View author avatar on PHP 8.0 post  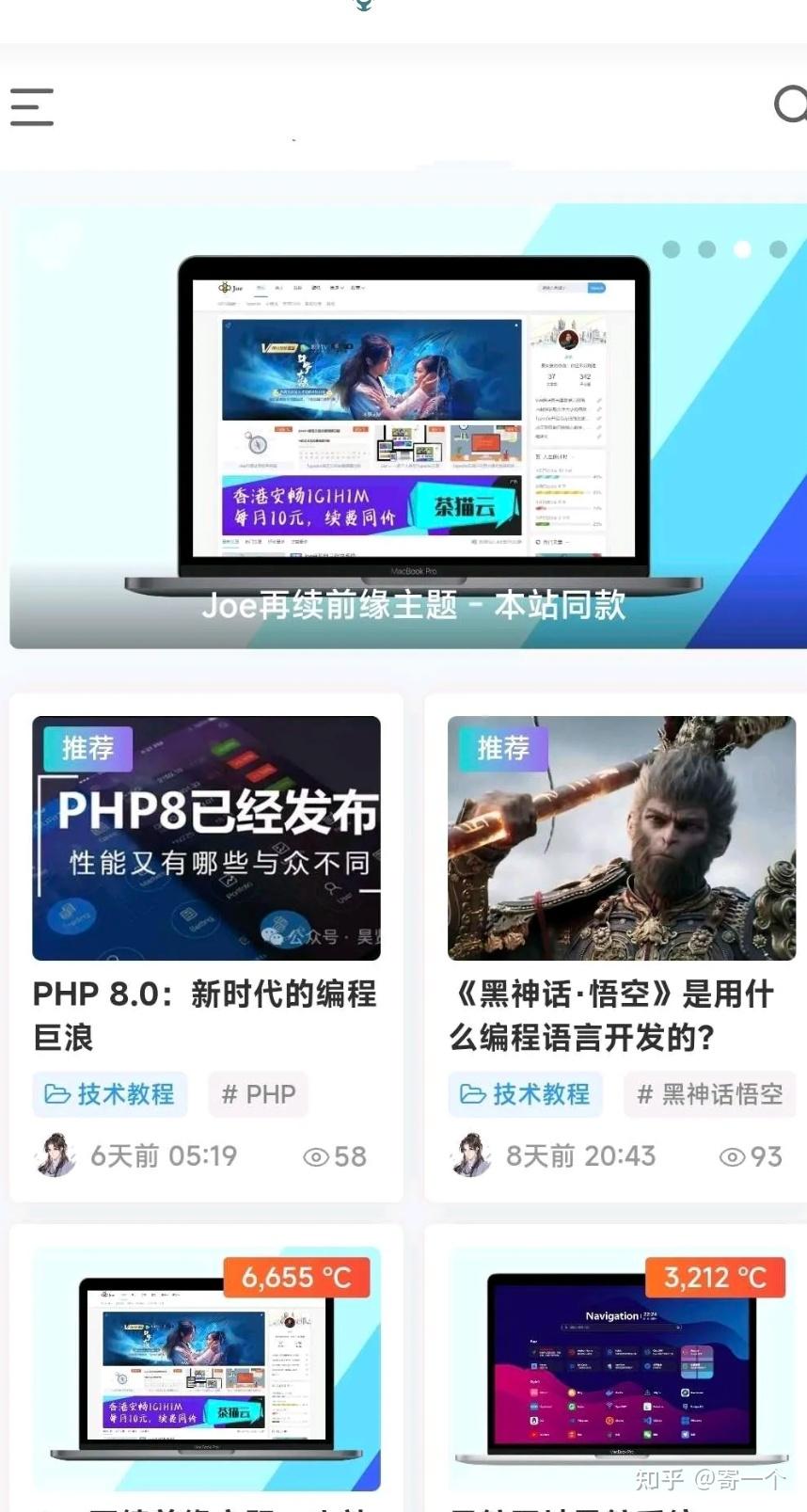pyautogui.click(x=55, y=1155)
